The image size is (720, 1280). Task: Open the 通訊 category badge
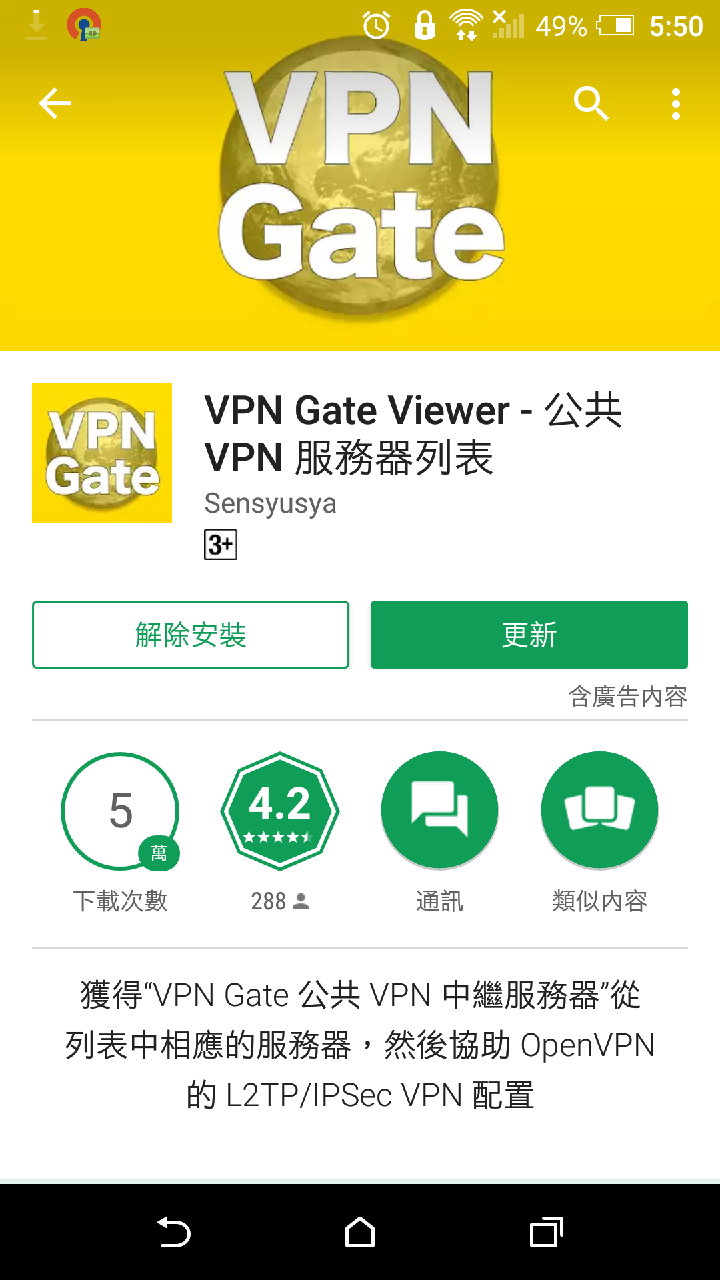tap(440, 811)
